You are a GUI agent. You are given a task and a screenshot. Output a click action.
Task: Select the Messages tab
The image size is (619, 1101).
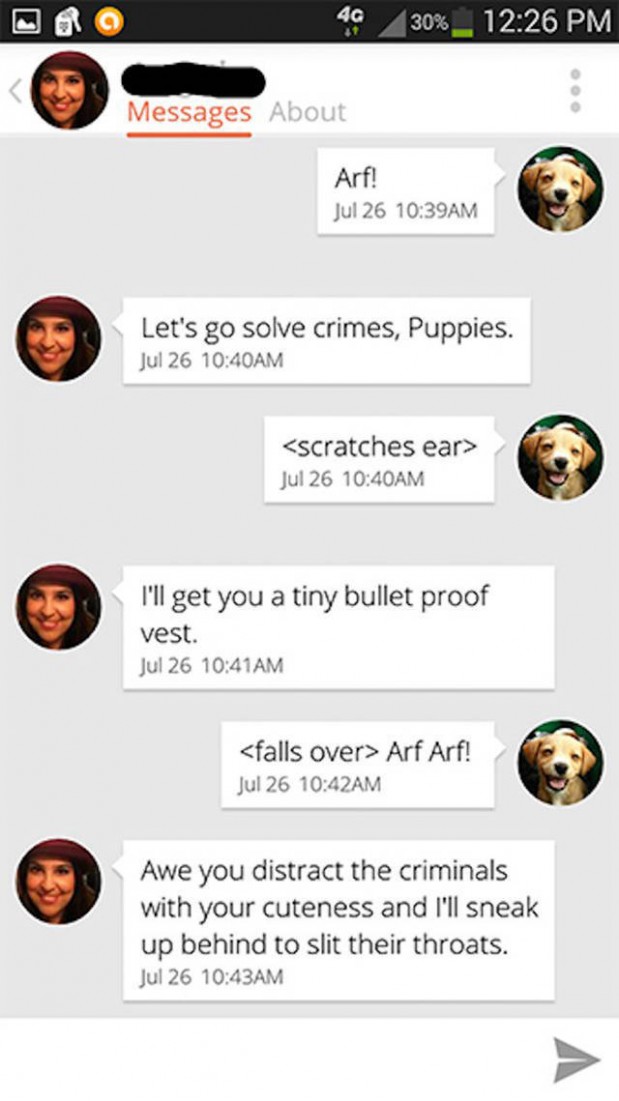(189, 112)
